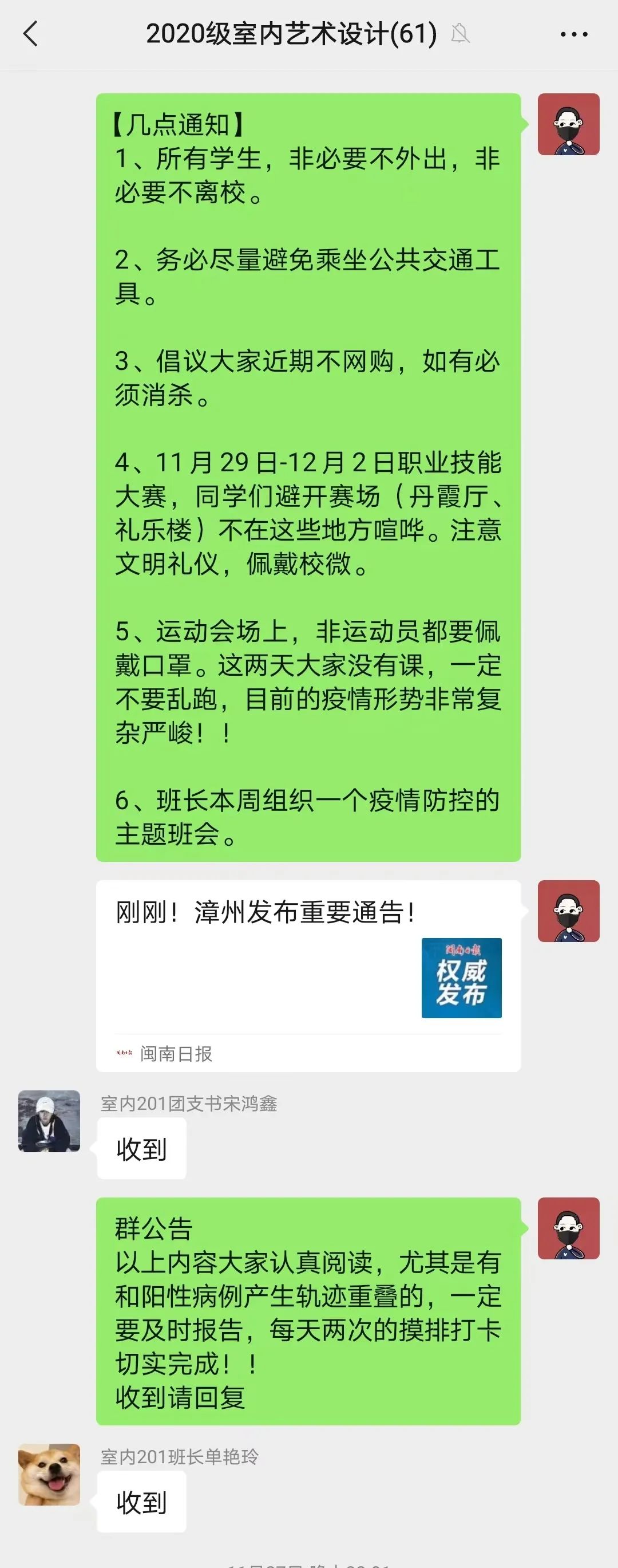The width and height of the screenshot is (618, 1568).
Task: Open sender avatar beside the 闽南日报 article
Action: tap(568, 911)
